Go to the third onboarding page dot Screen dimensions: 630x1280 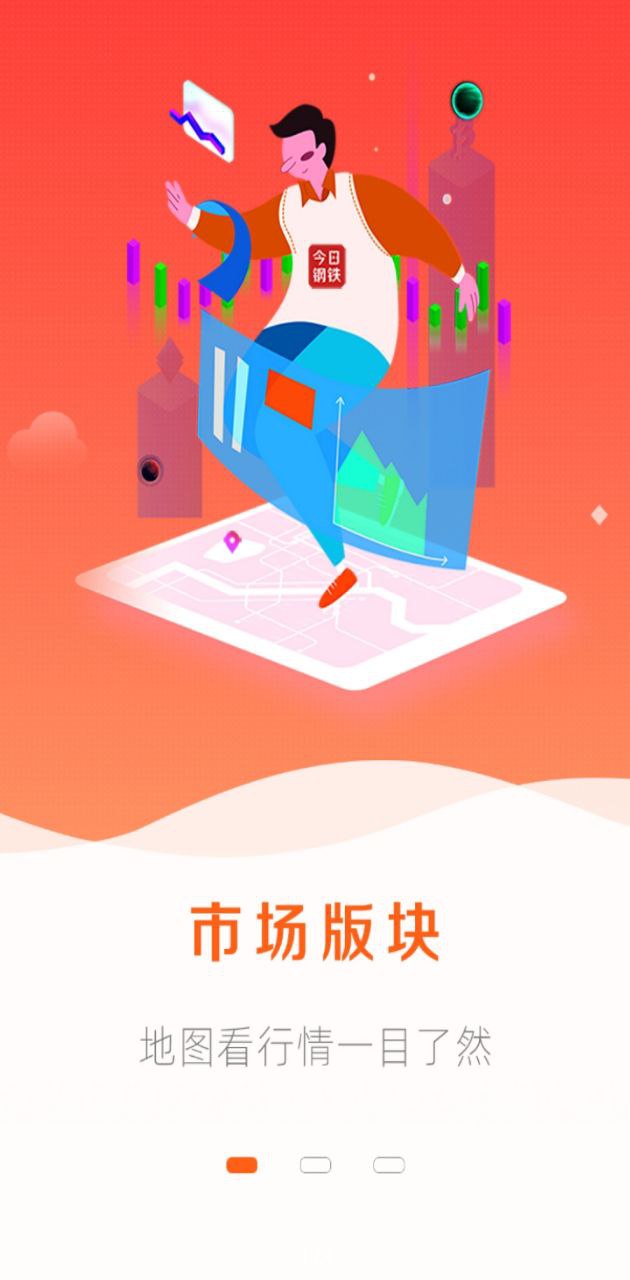pos(389,1165)
